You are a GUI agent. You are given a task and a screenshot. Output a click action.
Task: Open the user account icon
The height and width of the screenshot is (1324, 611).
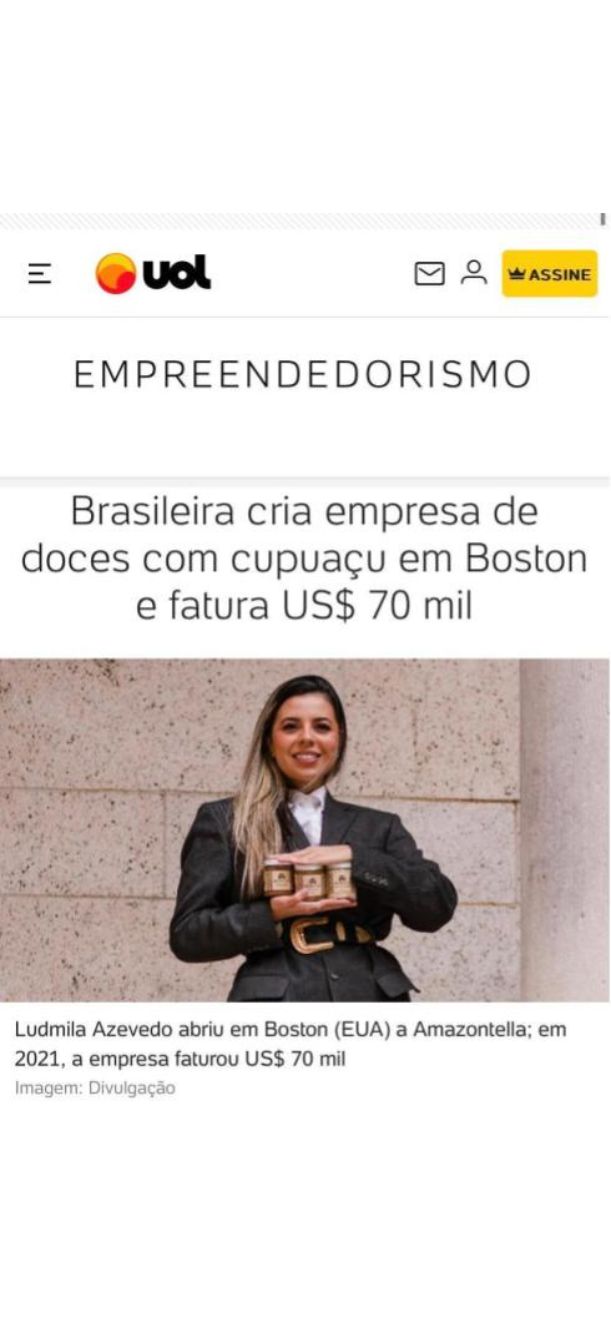473,272
